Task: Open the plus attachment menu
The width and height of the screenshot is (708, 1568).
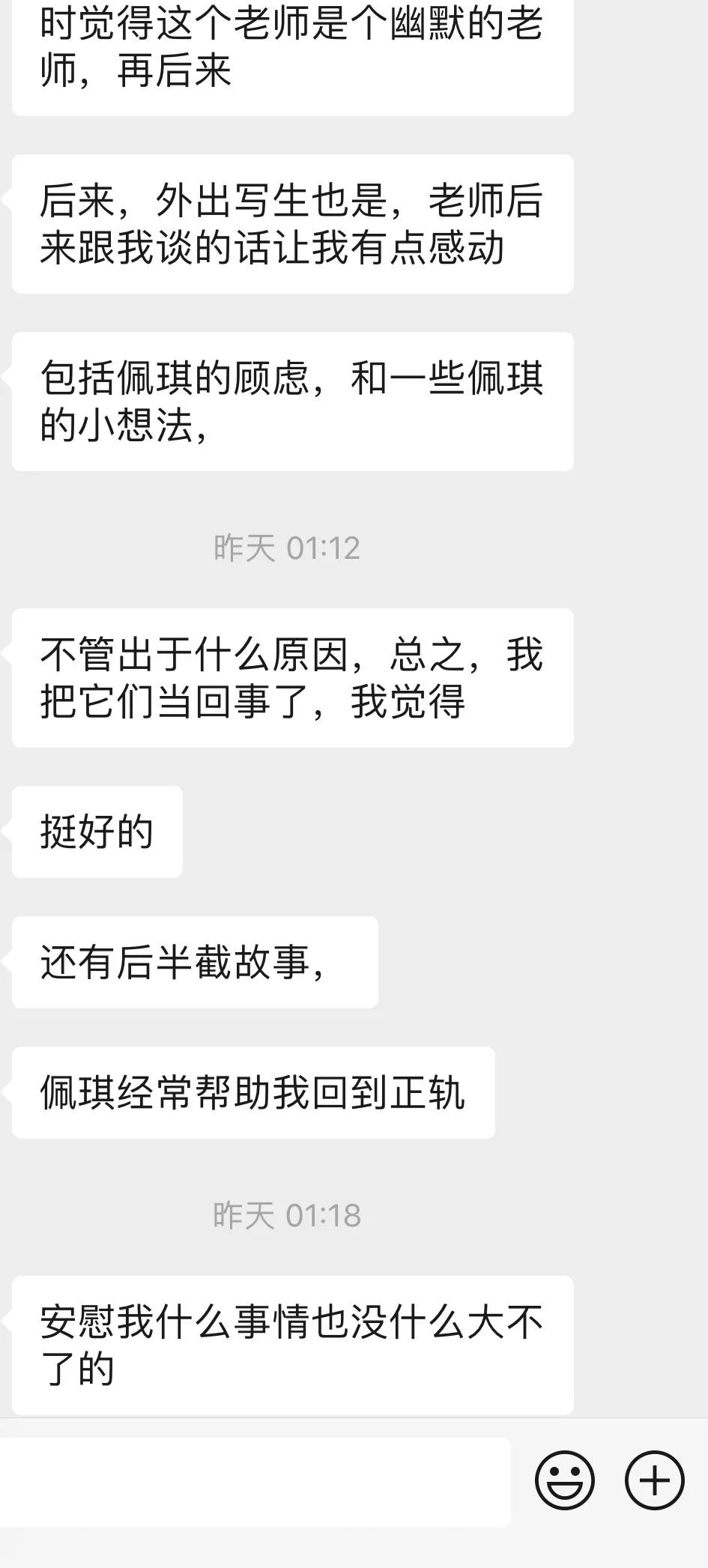Action: coord(654,1480)
